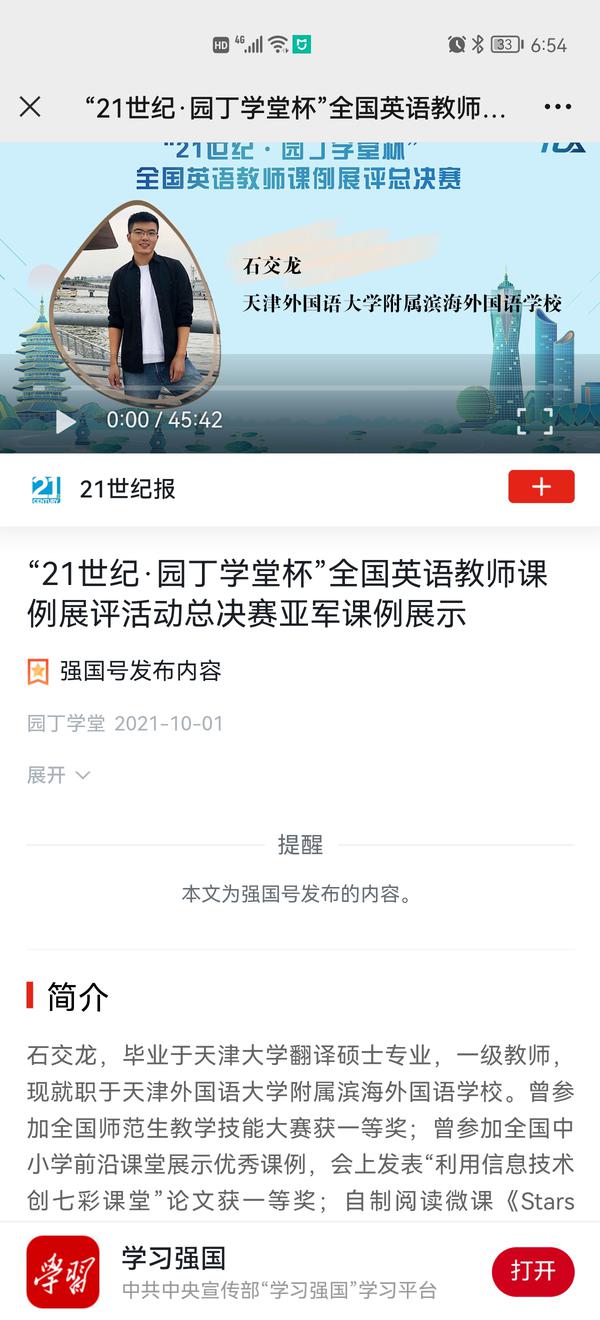This screenshot has width=600, height=1320.
Task: Tap 打开 to open 学习强国 app
Action: click(x=532, y=1270)
